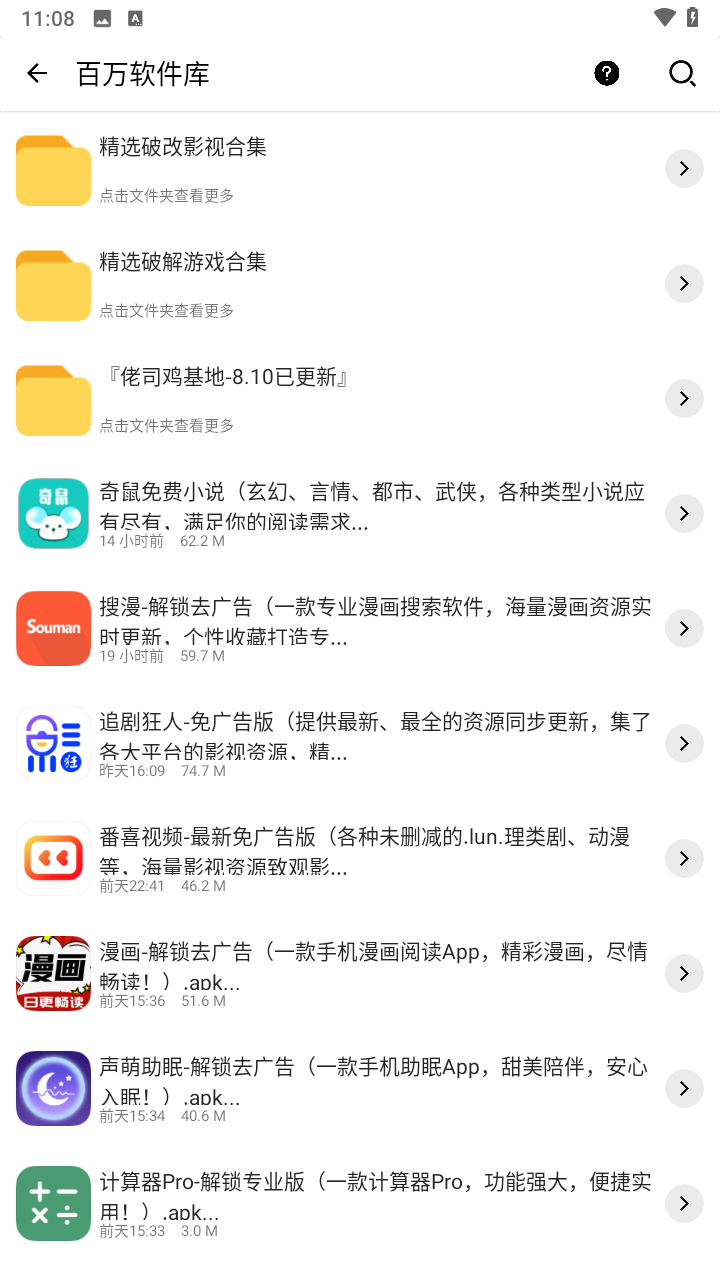Select the 百万软件库 title text
The height and width of the screenshot is (1280, 720).
coord(142,73)
